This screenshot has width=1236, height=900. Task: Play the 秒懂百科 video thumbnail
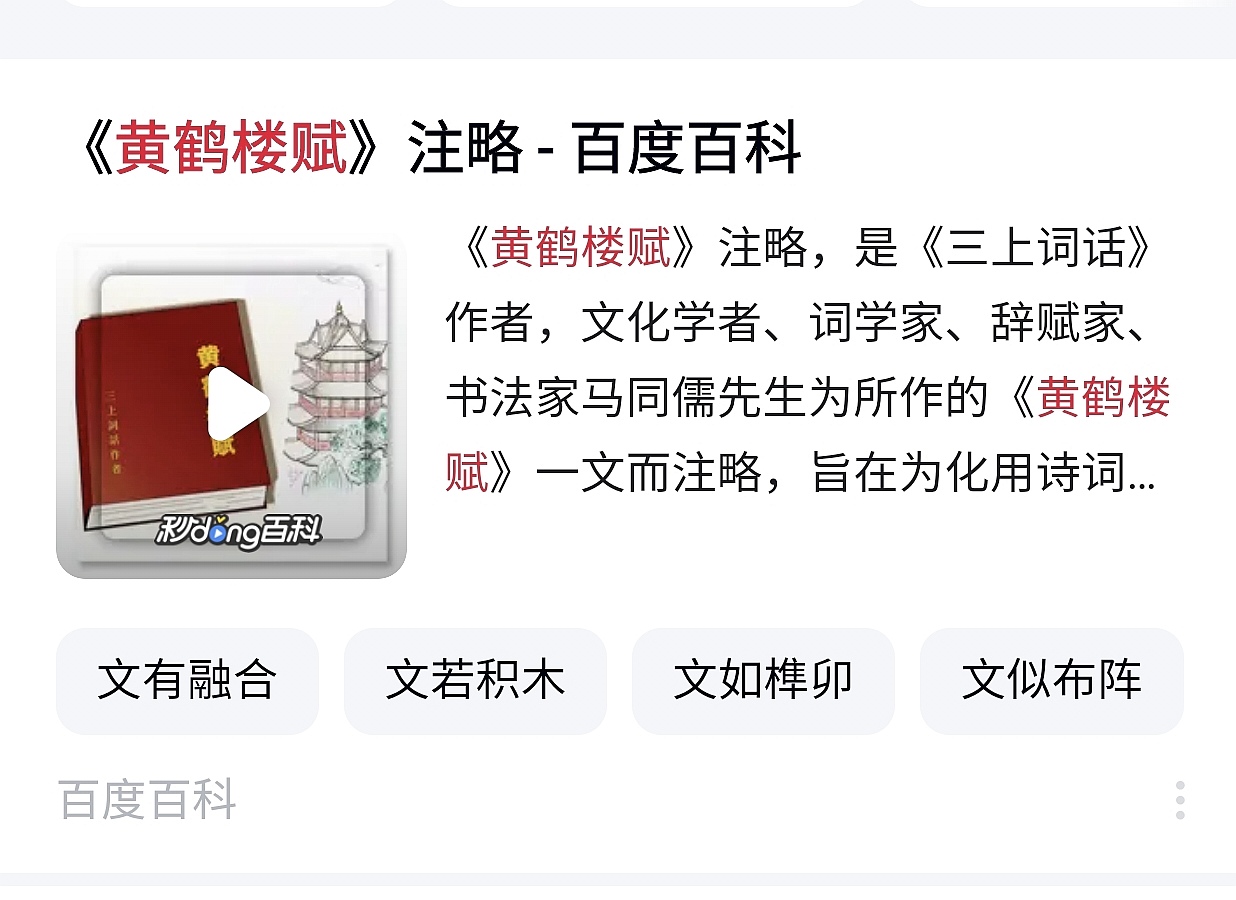[x=237, y=404]
